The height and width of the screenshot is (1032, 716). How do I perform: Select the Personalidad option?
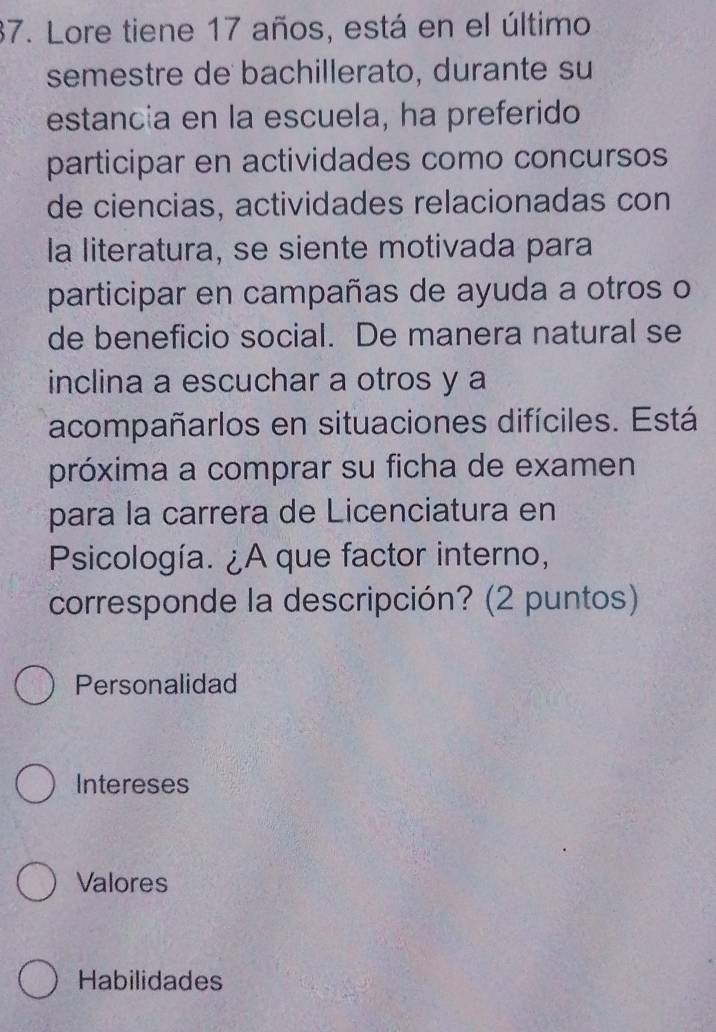(36, 687)
